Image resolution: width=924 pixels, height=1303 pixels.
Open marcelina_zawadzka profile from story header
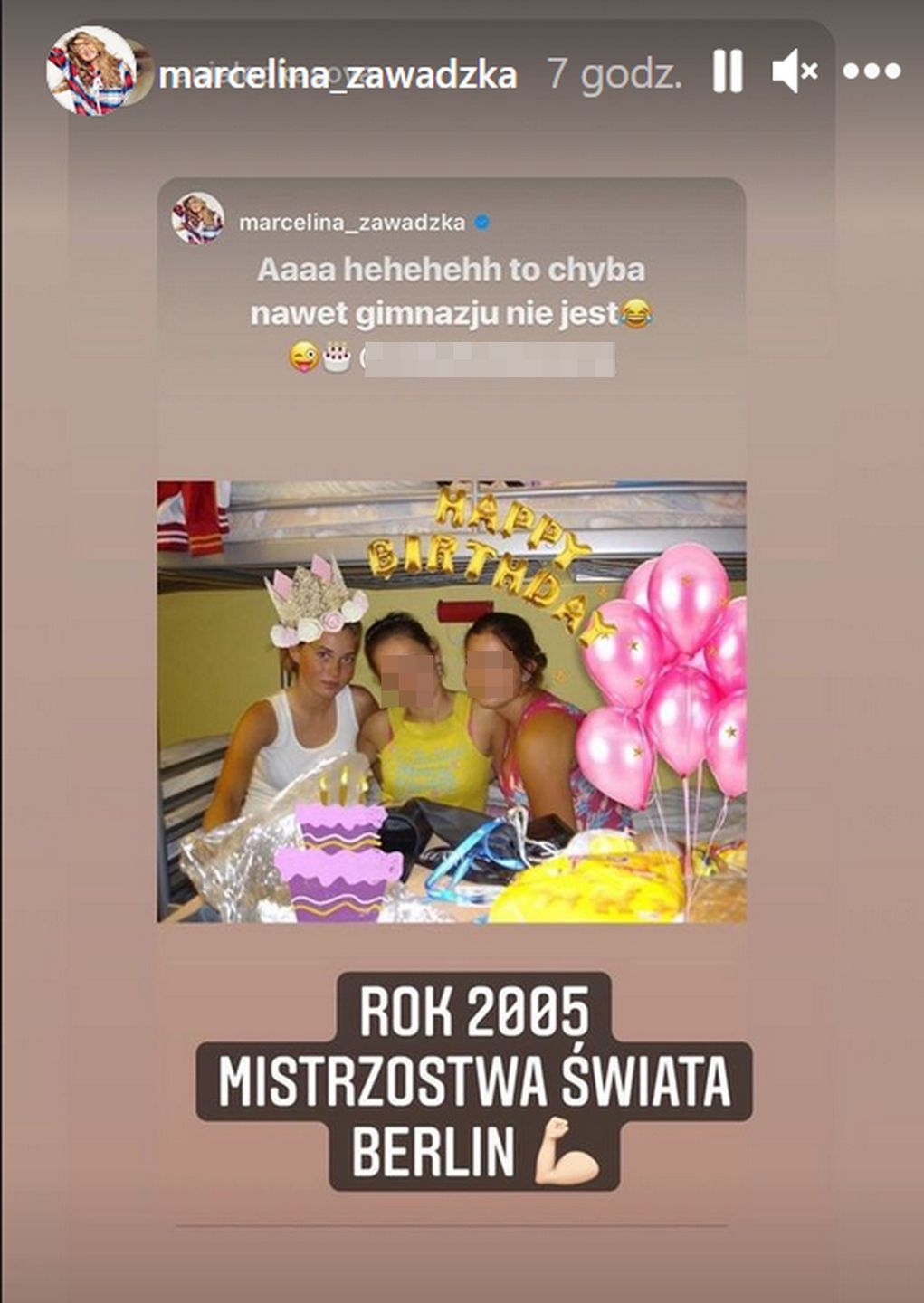(x=338, y=75)
